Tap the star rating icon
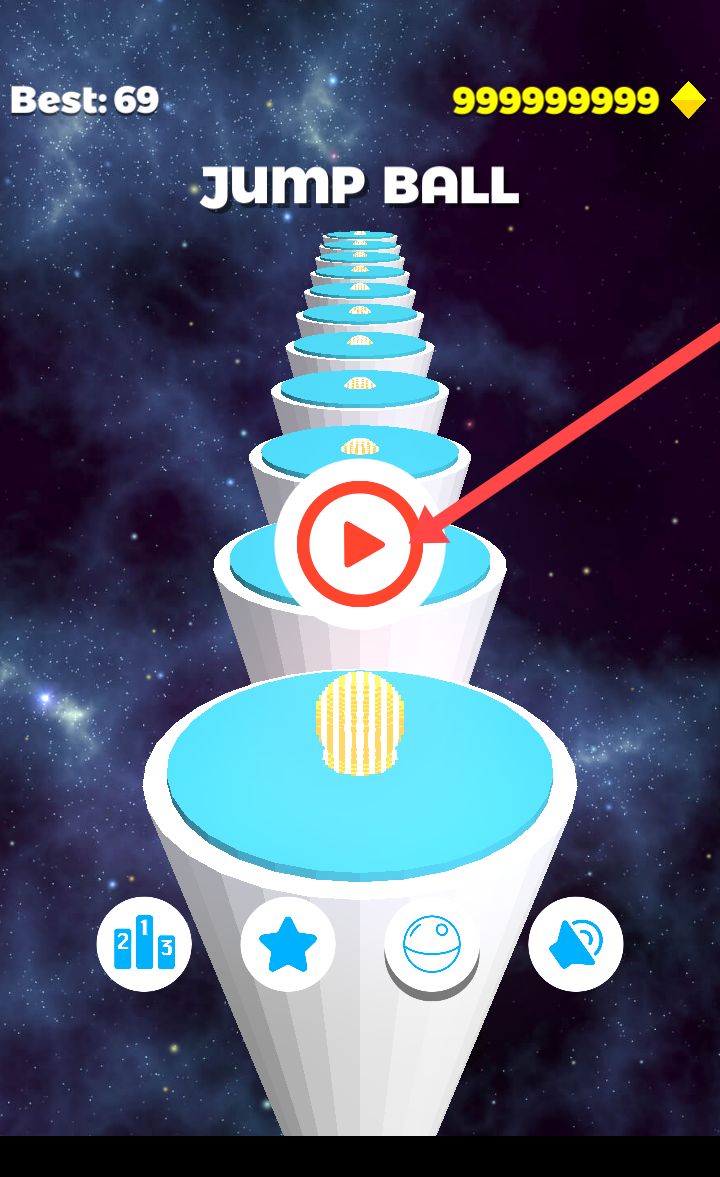This screenshot has width=720, height=1177. click(x=288, y=944)
